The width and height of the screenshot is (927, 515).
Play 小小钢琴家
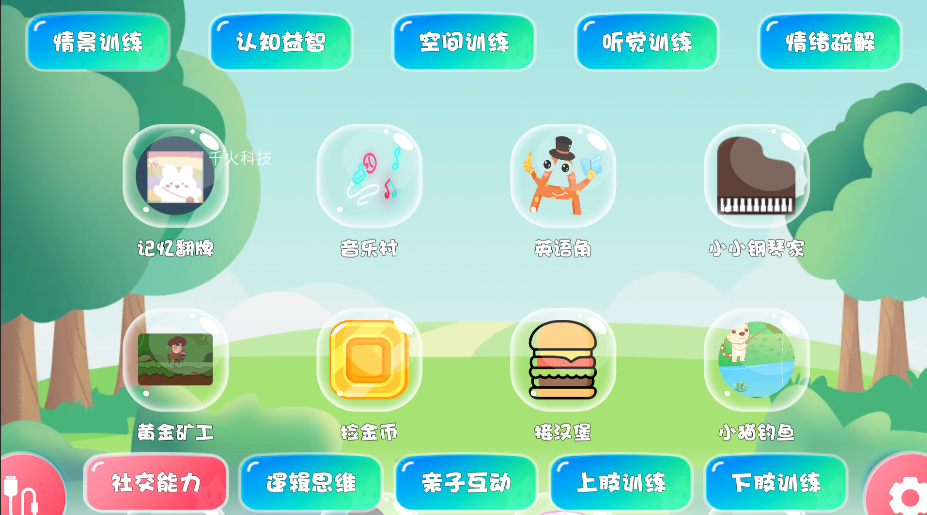tap(756, 177)
